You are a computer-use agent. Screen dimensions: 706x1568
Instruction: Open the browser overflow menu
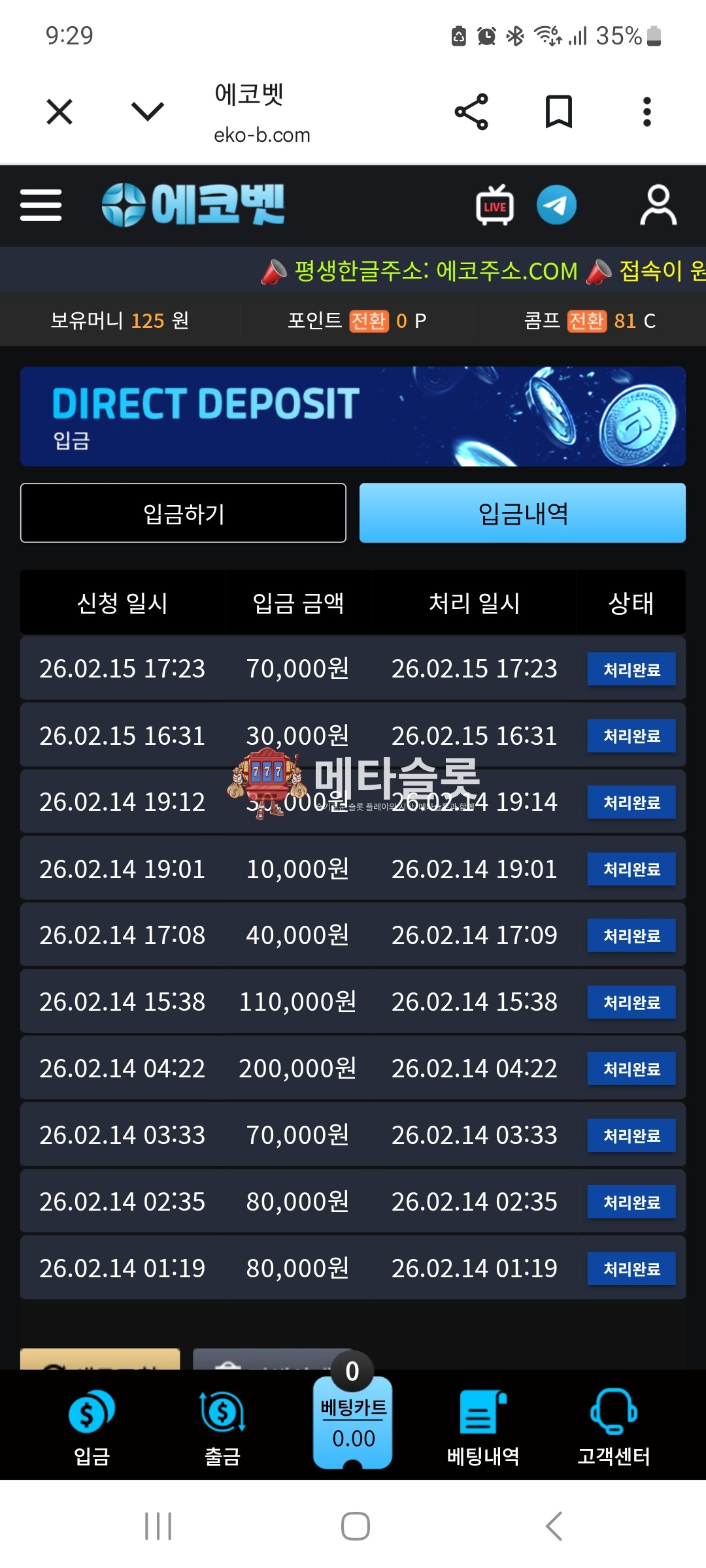tap(647, 112)
